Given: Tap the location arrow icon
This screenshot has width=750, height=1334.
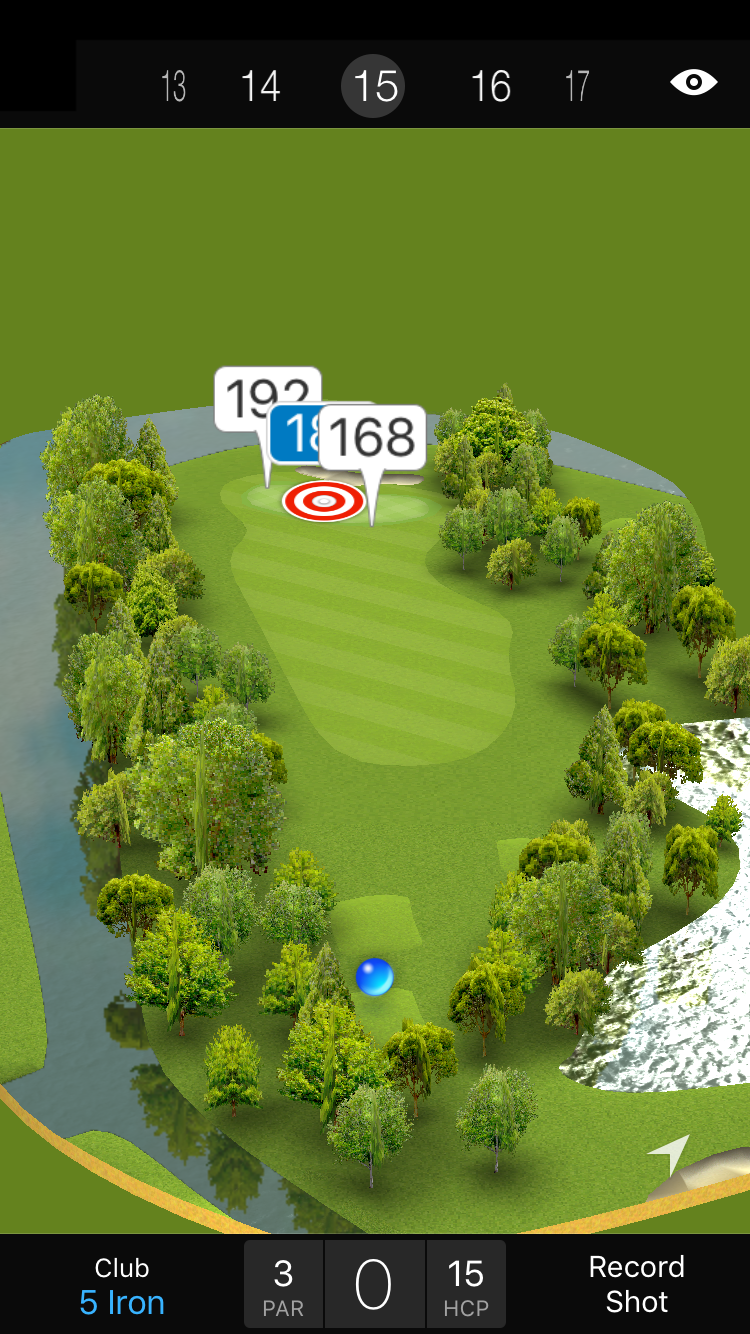Looking at the screenshot, I should tap(670, 1154).
